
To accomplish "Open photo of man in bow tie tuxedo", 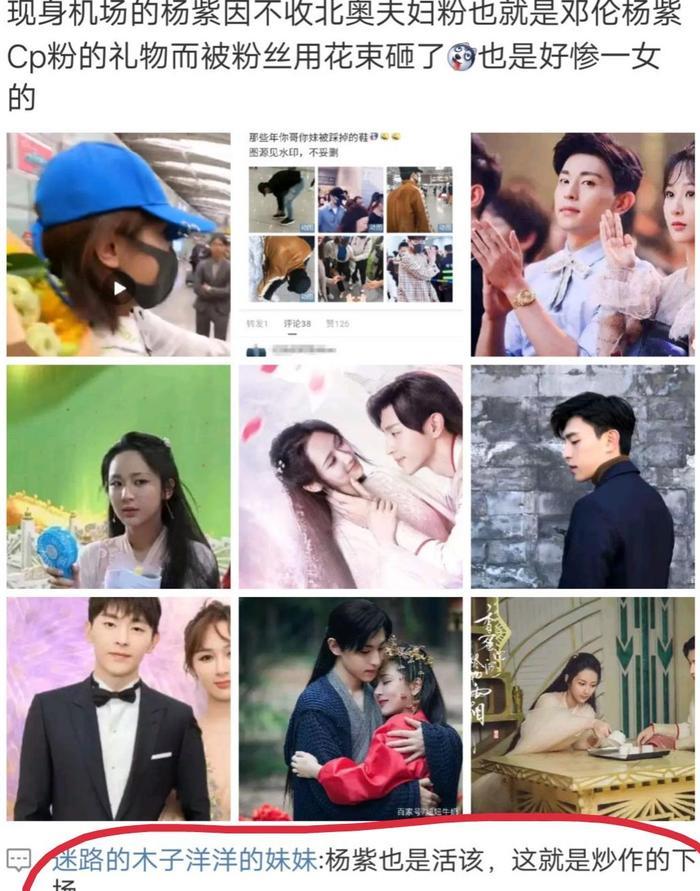I will 118,708.
